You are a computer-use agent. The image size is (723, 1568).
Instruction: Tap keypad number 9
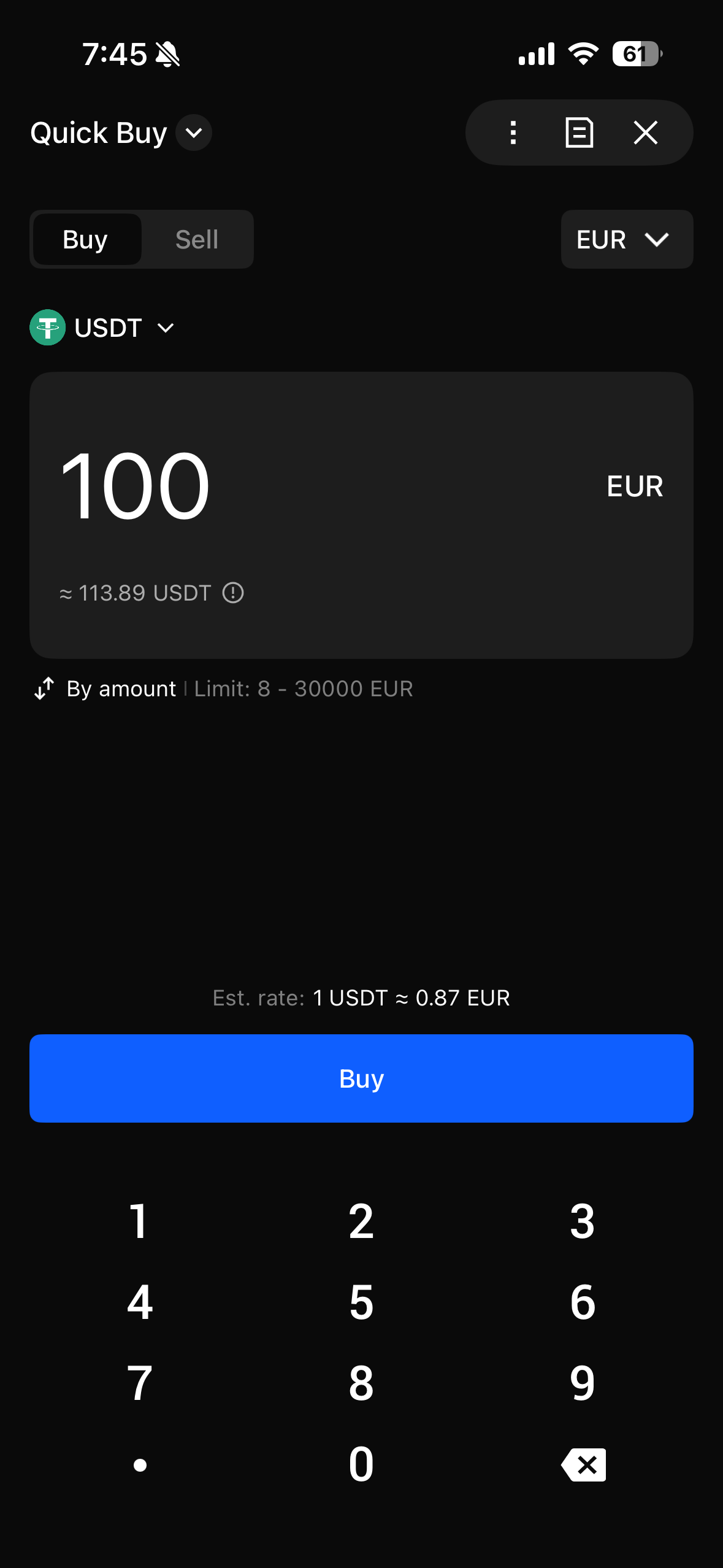582,1383
